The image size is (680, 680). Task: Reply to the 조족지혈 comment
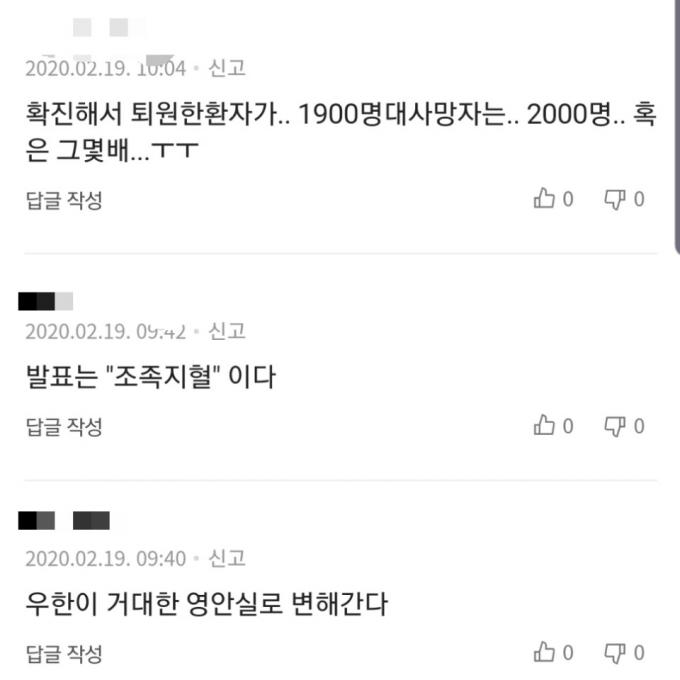coord(63,427)
